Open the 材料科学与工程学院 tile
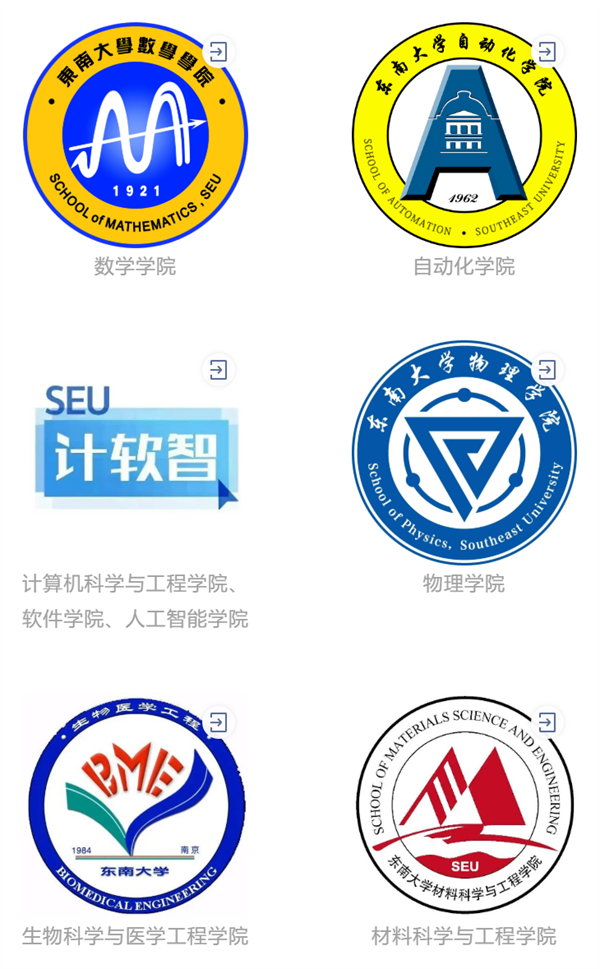This screenshot has height=969, width=600. pyautogui.click(x=464, y=805)
